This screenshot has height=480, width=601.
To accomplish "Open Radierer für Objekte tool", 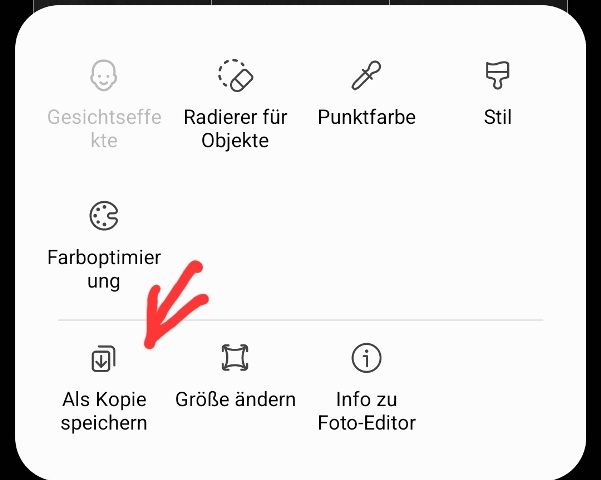I will click(235, 104).
